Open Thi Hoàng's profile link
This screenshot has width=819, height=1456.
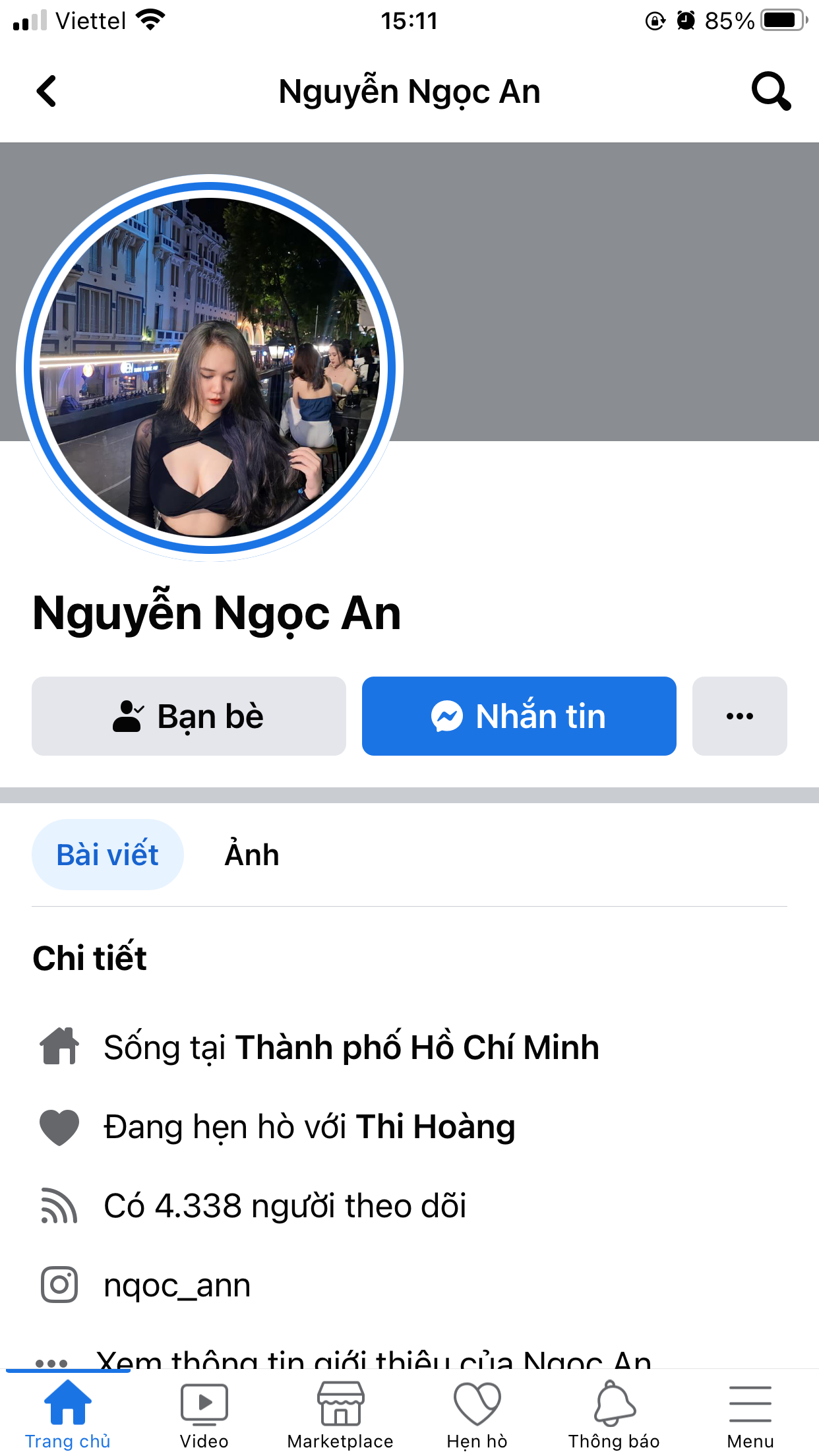coord(435,1126)
